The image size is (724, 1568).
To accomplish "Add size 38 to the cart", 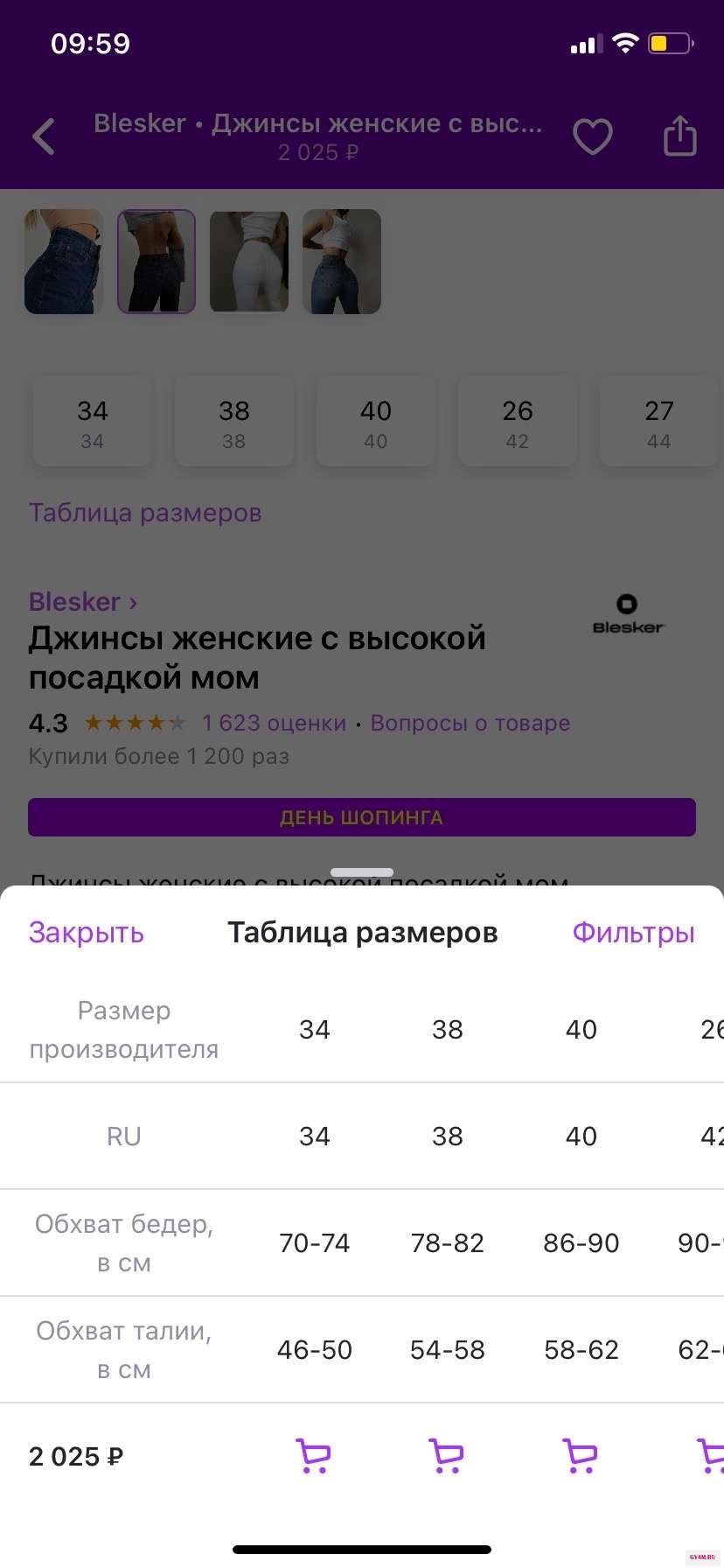I will [447, 1456].
